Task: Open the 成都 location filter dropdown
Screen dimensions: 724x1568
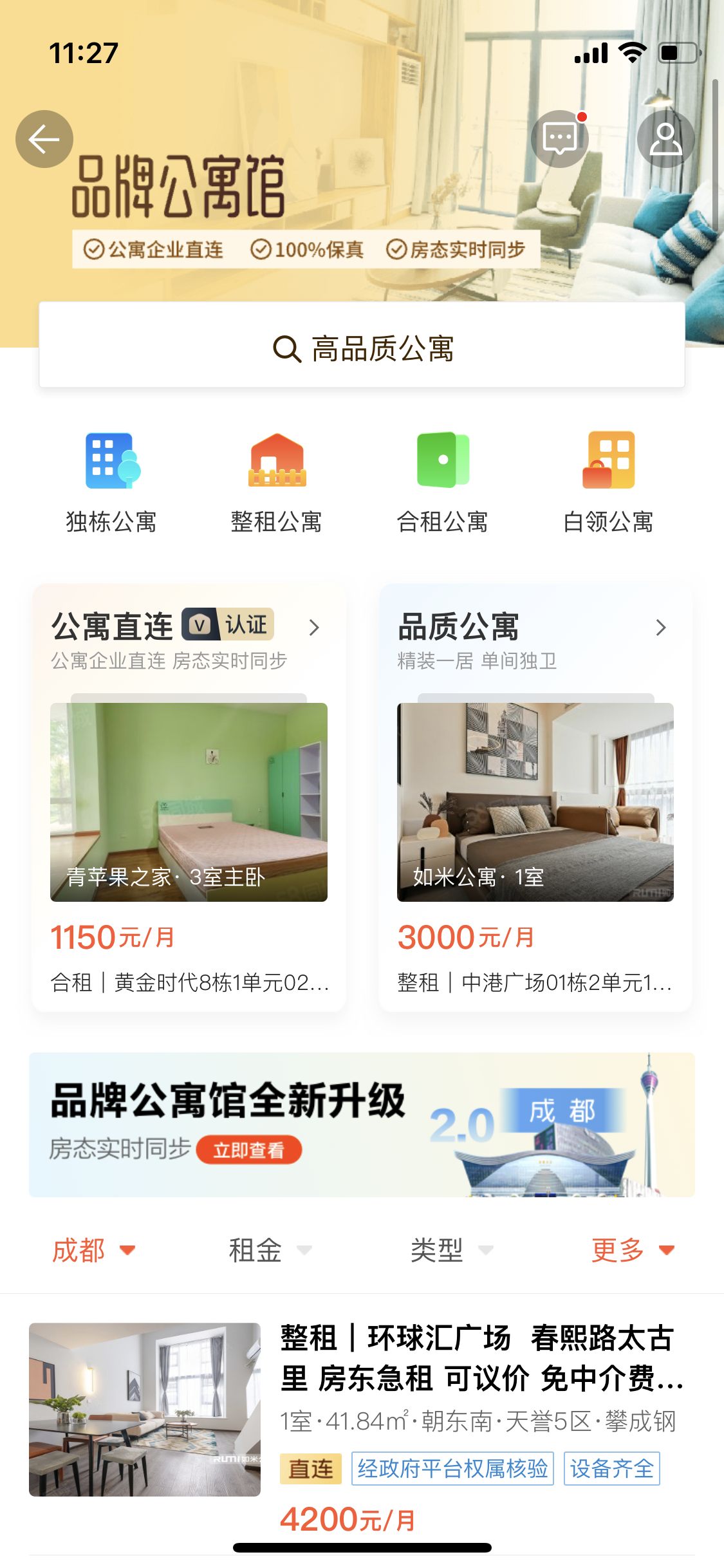Action: pyautogui.click(x=93, y=1250)
